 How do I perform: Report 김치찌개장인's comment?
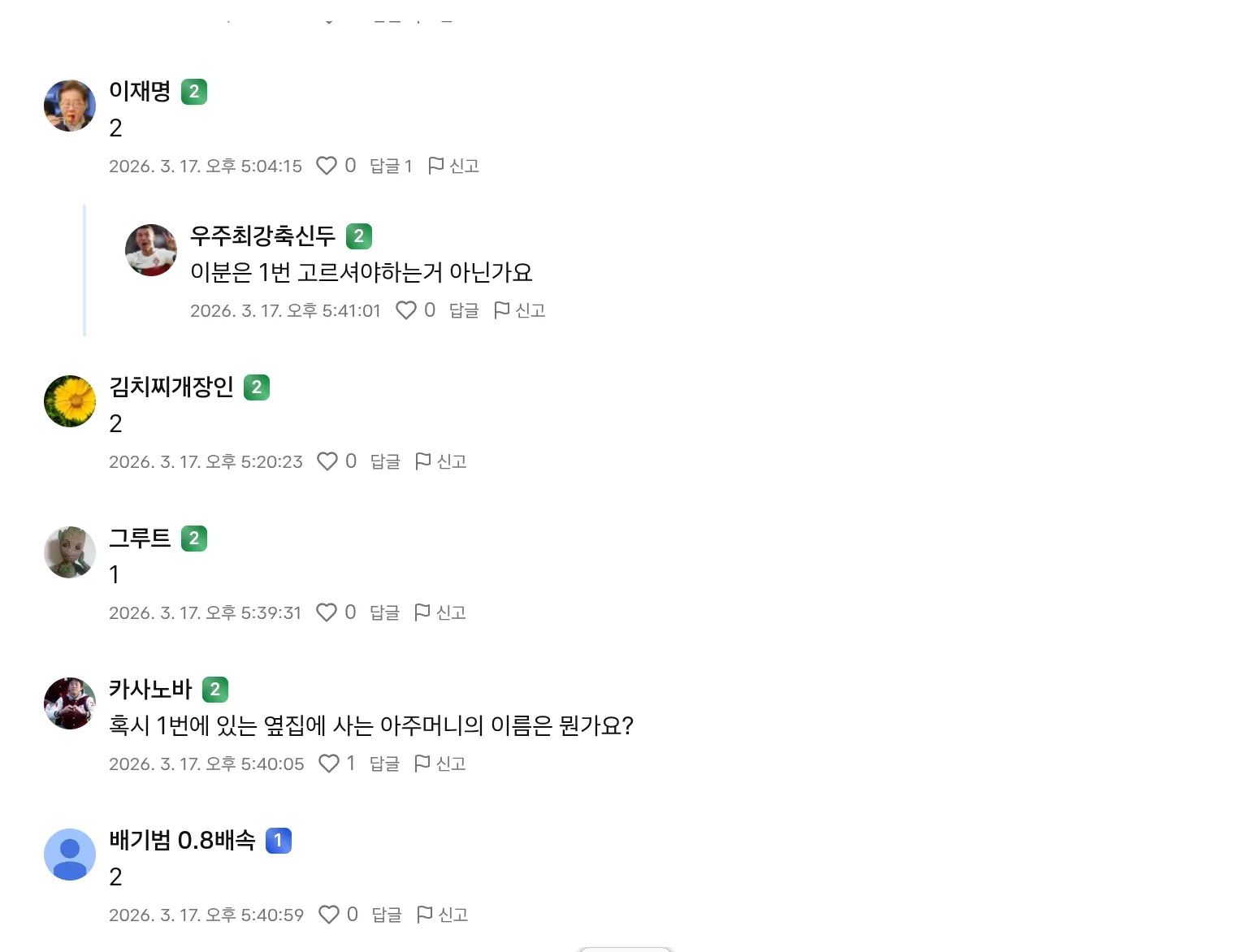[440, 461]
